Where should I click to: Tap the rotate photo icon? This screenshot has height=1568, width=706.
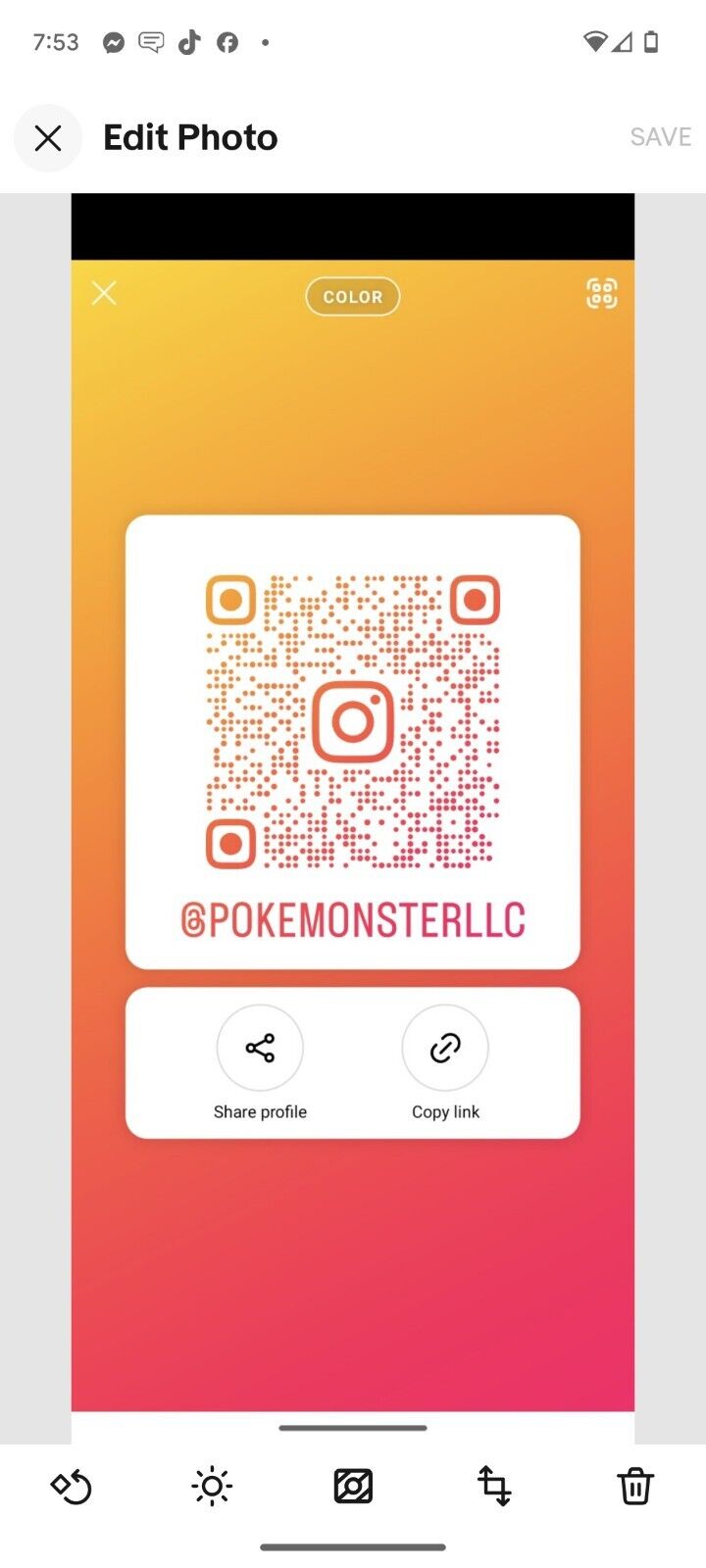pyautogui.click(x=71, y=1487)
